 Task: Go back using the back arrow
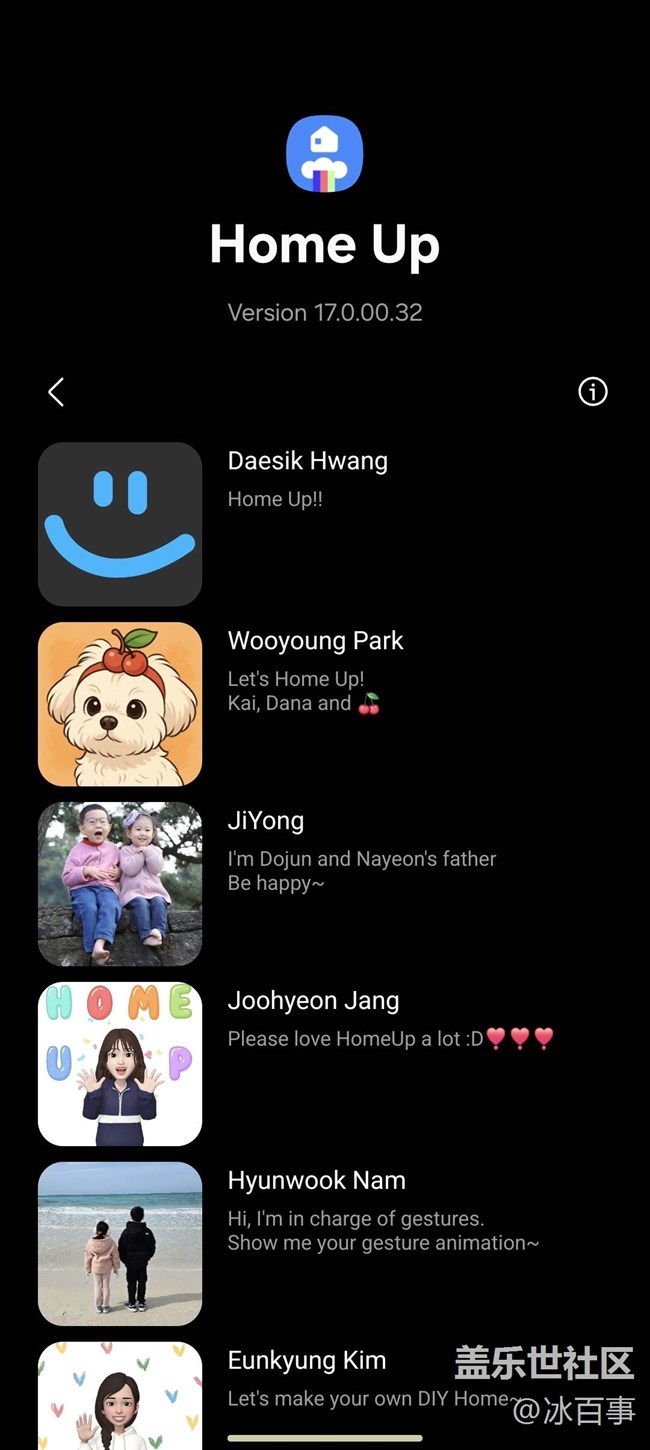tap(56, 392)
